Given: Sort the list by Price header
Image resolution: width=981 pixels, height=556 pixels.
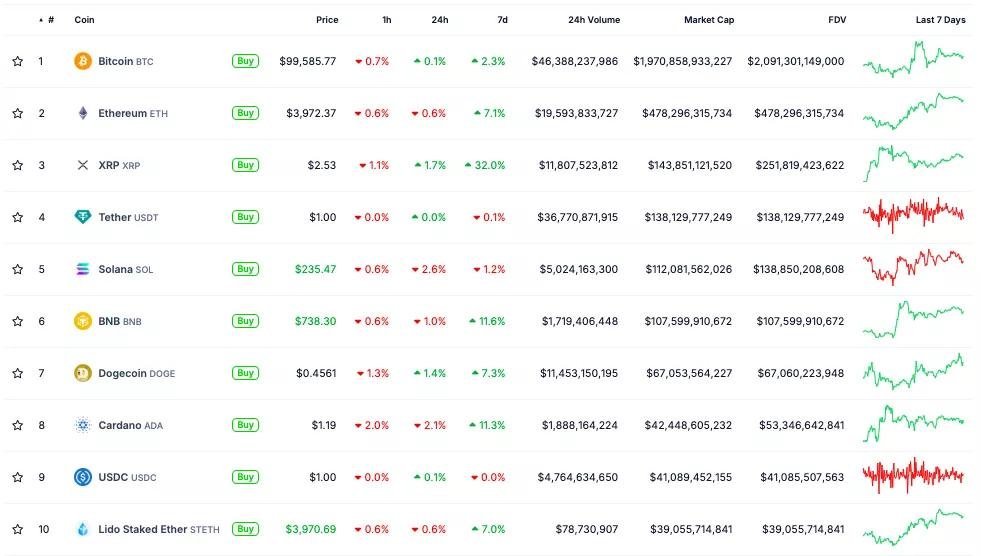Looking at the screenshot, I should (x=327, y=20).
